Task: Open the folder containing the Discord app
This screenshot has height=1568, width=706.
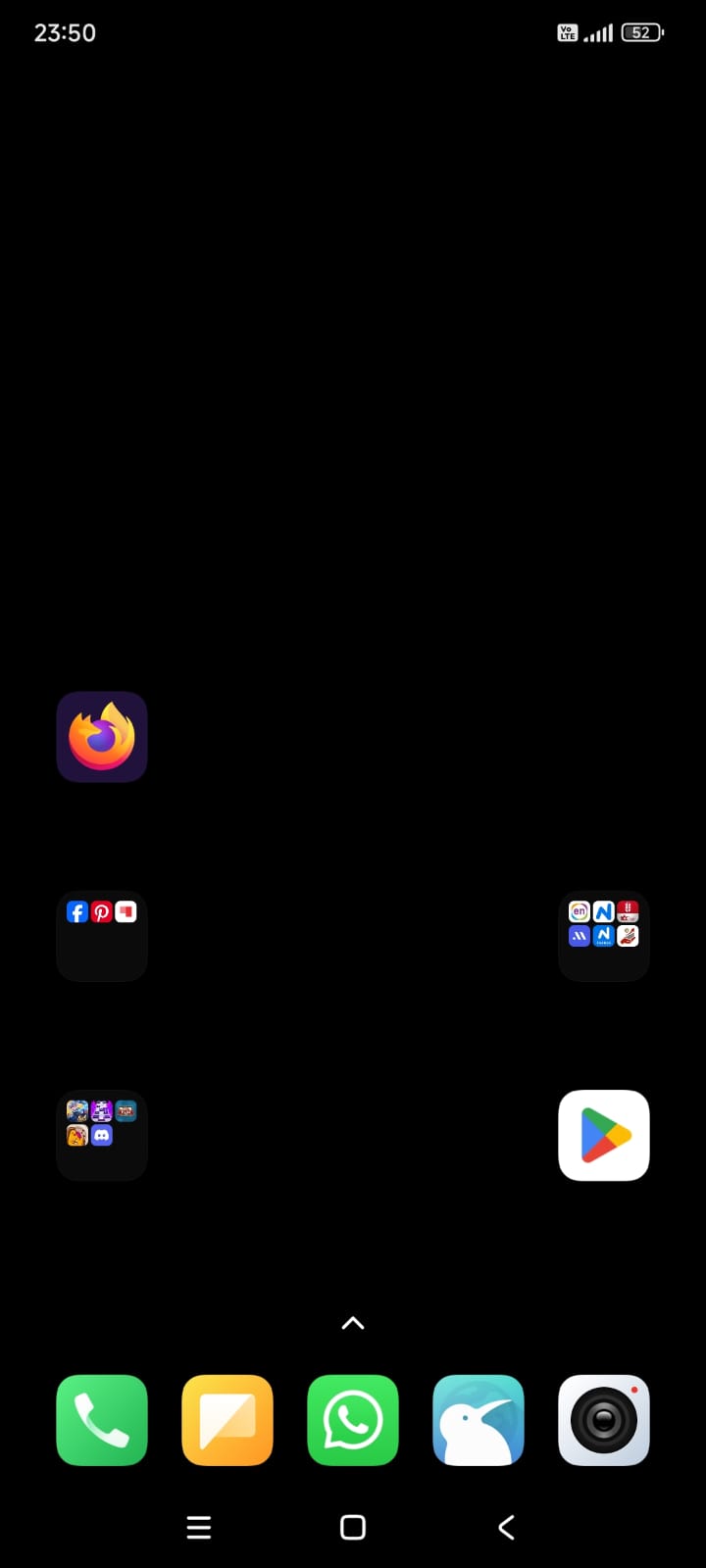Action: 102,1135
